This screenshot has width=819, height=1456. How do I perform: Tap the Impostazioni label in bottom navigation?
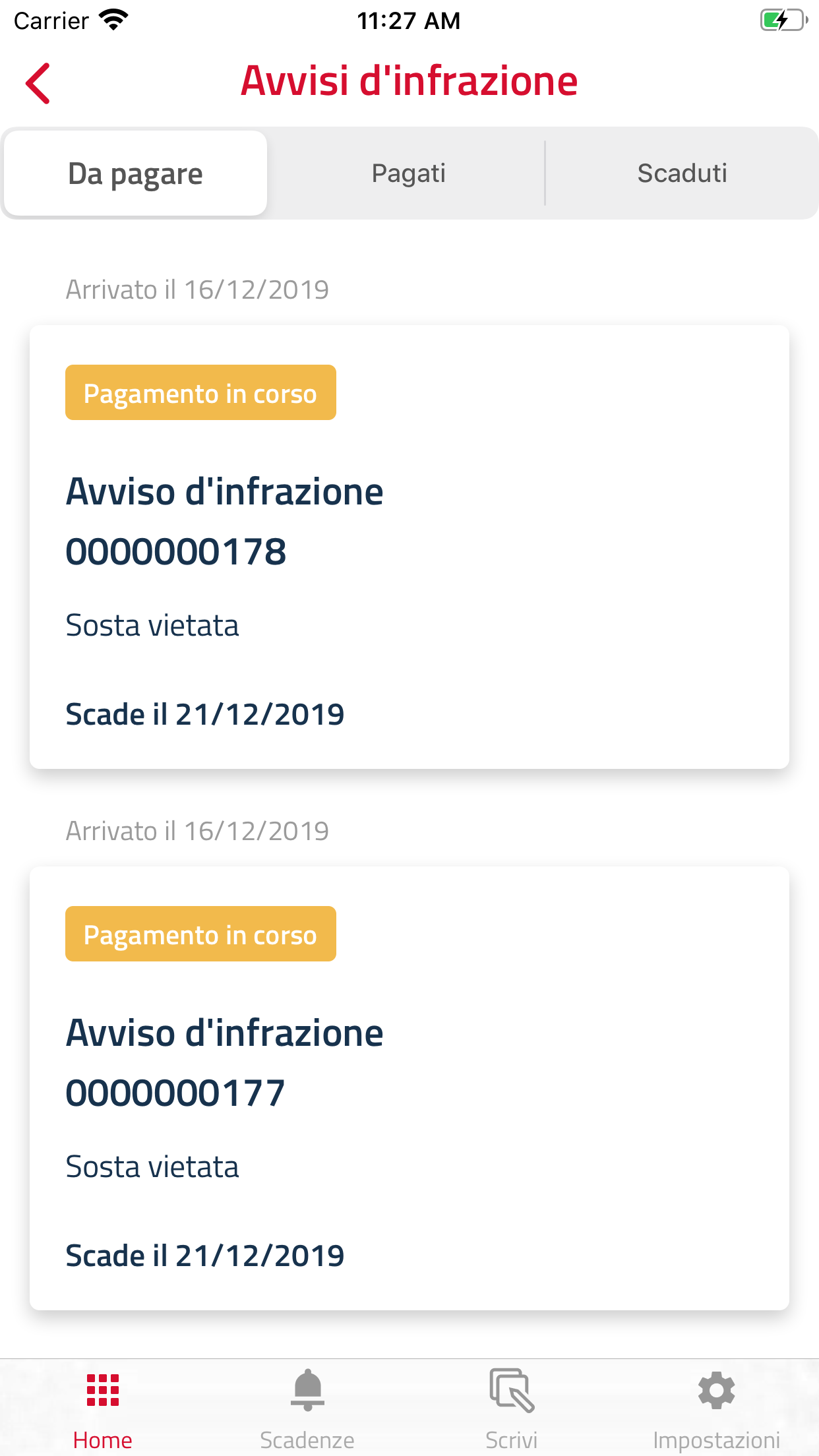point(716,1439)
